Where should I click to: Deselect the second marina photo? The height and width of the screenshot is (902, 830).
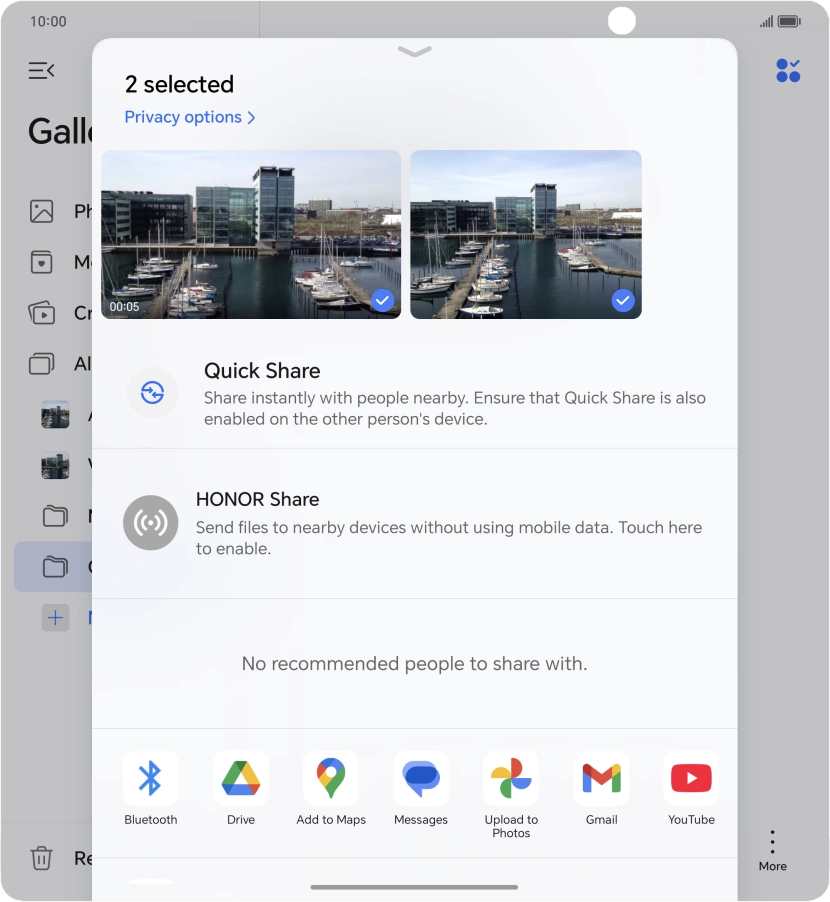tap(623, 300)
